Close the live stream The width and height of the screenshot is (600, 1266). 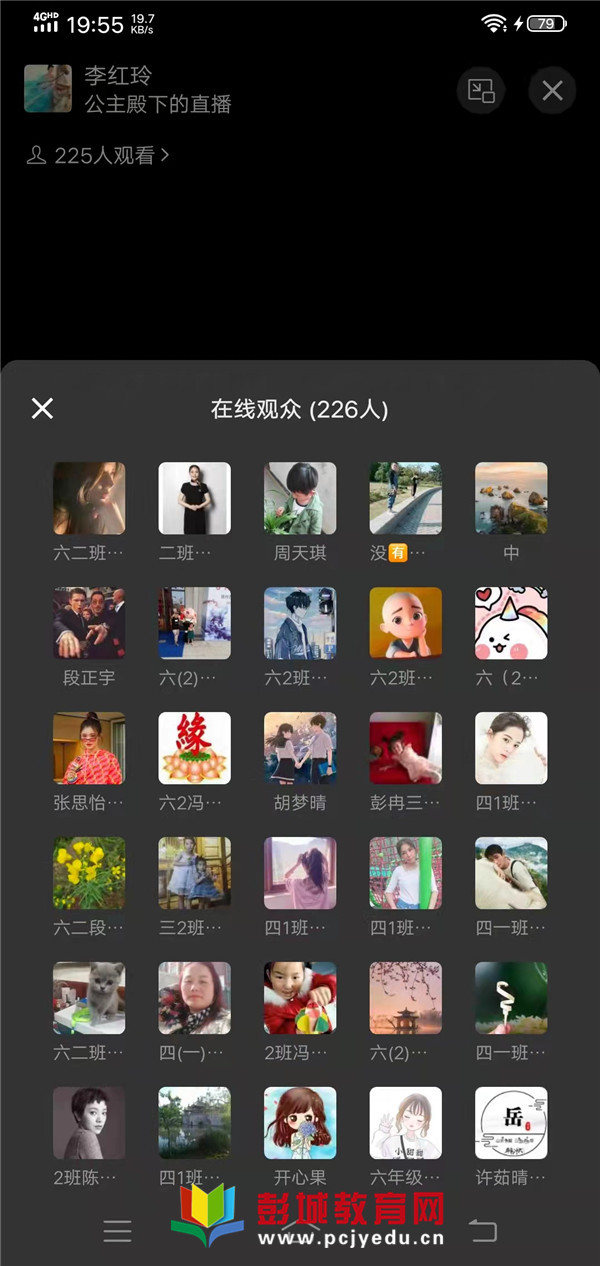pos(552,91)
